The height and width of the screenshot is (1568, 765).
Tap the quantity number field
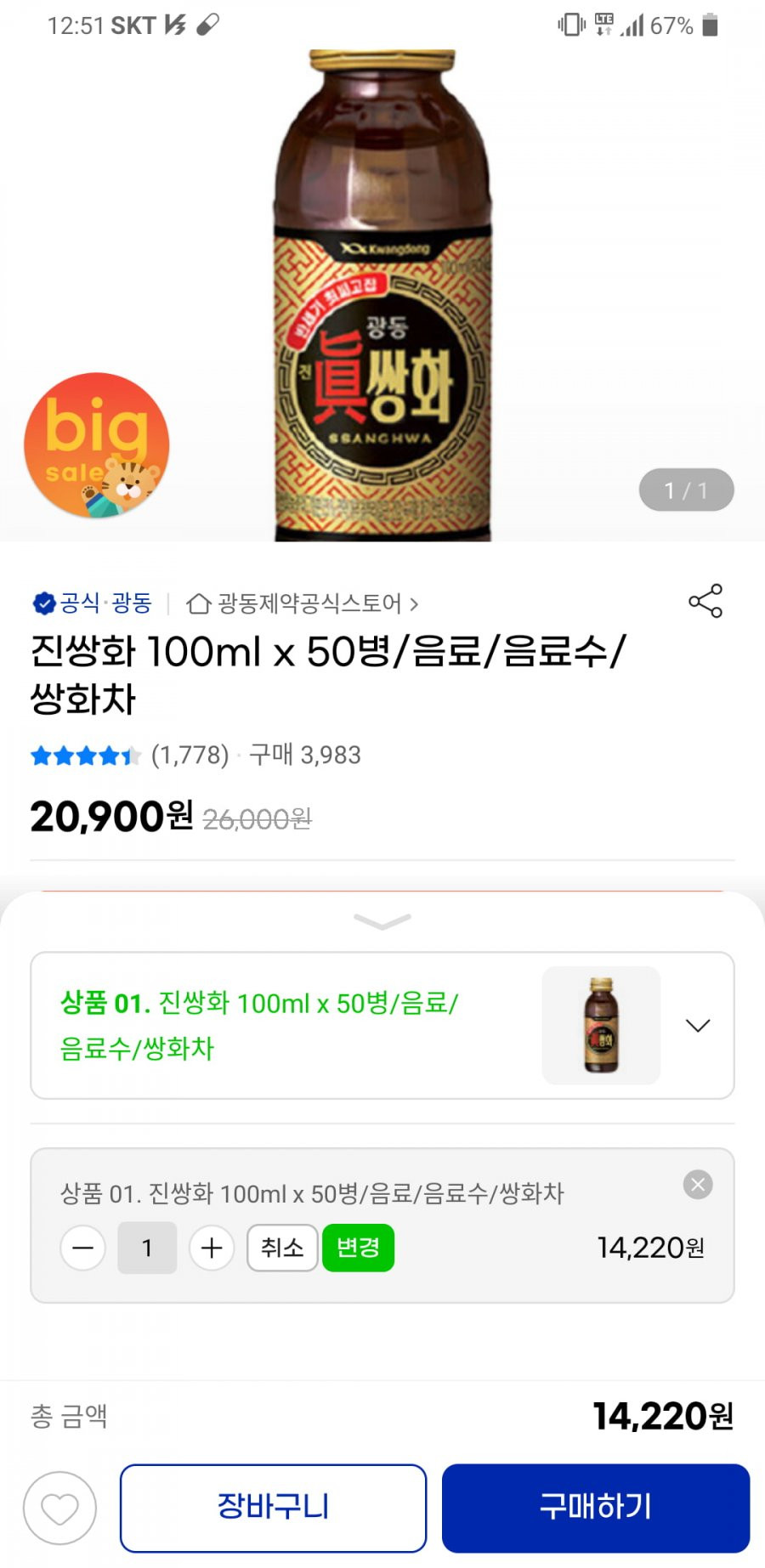(147, 1248)
